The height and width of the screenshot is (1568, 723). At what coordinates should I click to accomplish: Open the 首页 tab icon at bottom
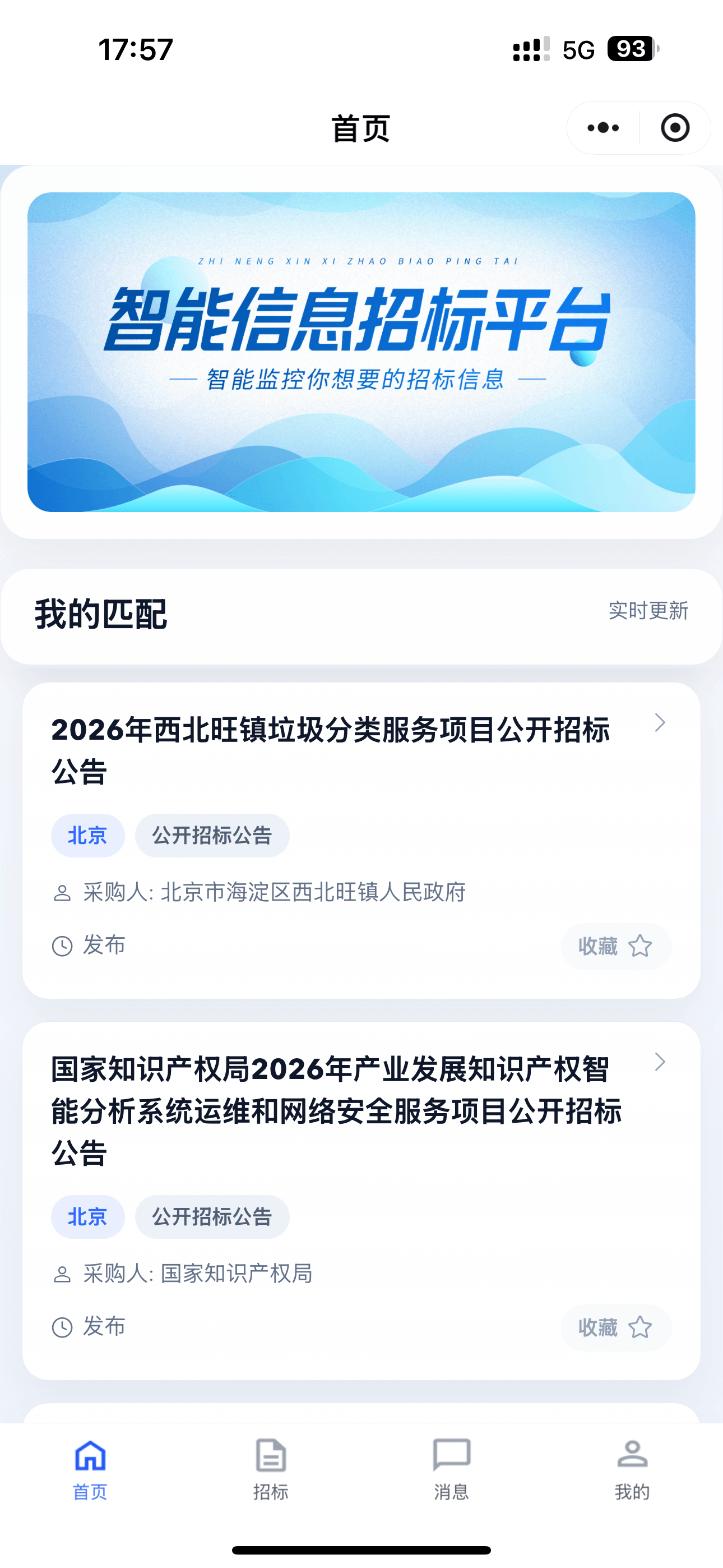[x=90, y=1463]
